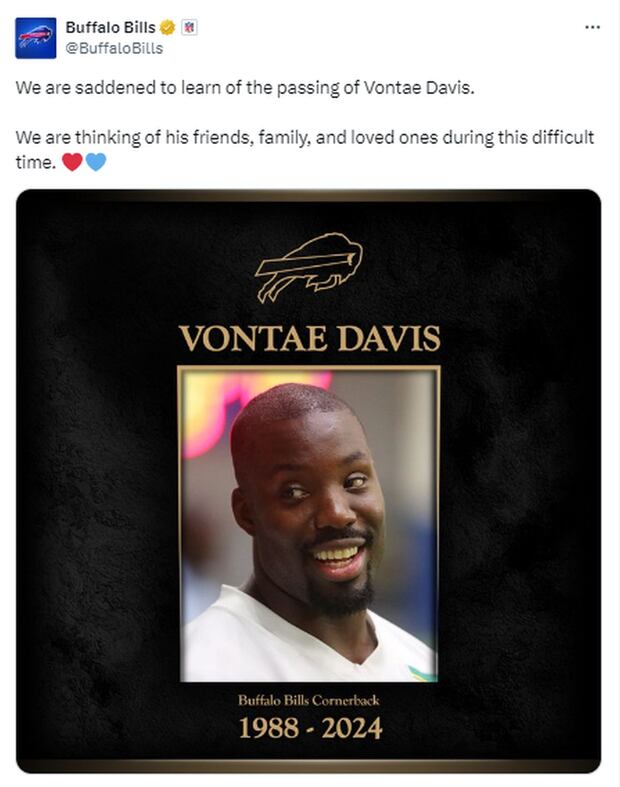Open the Buffalo Bills profile avatar
Viewport: 620px width, 787px height.
(35, 38)
